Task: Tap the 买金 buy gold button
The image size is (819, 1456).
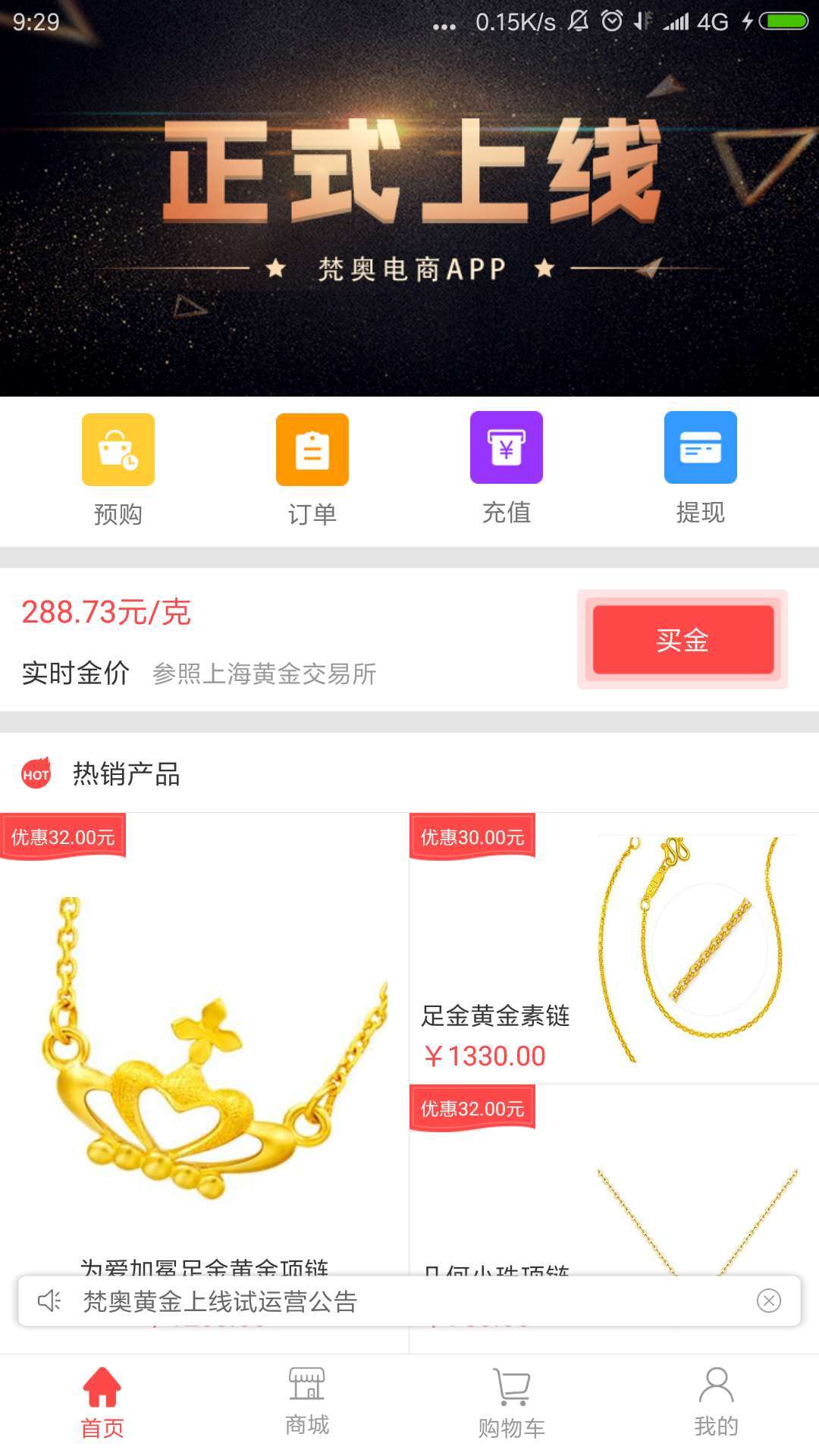Action: coord(682,639)
